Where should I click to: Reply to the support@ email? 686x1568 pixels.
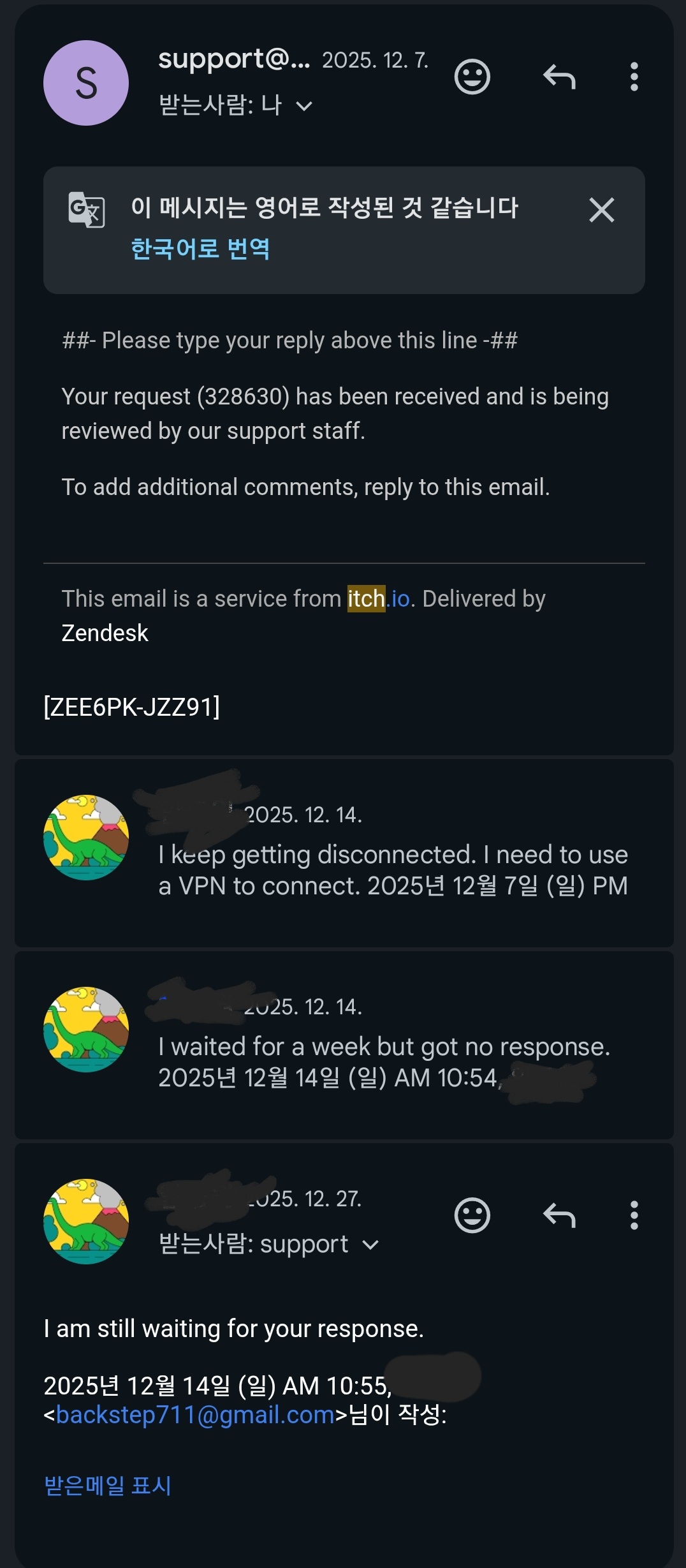click(559, 77)
